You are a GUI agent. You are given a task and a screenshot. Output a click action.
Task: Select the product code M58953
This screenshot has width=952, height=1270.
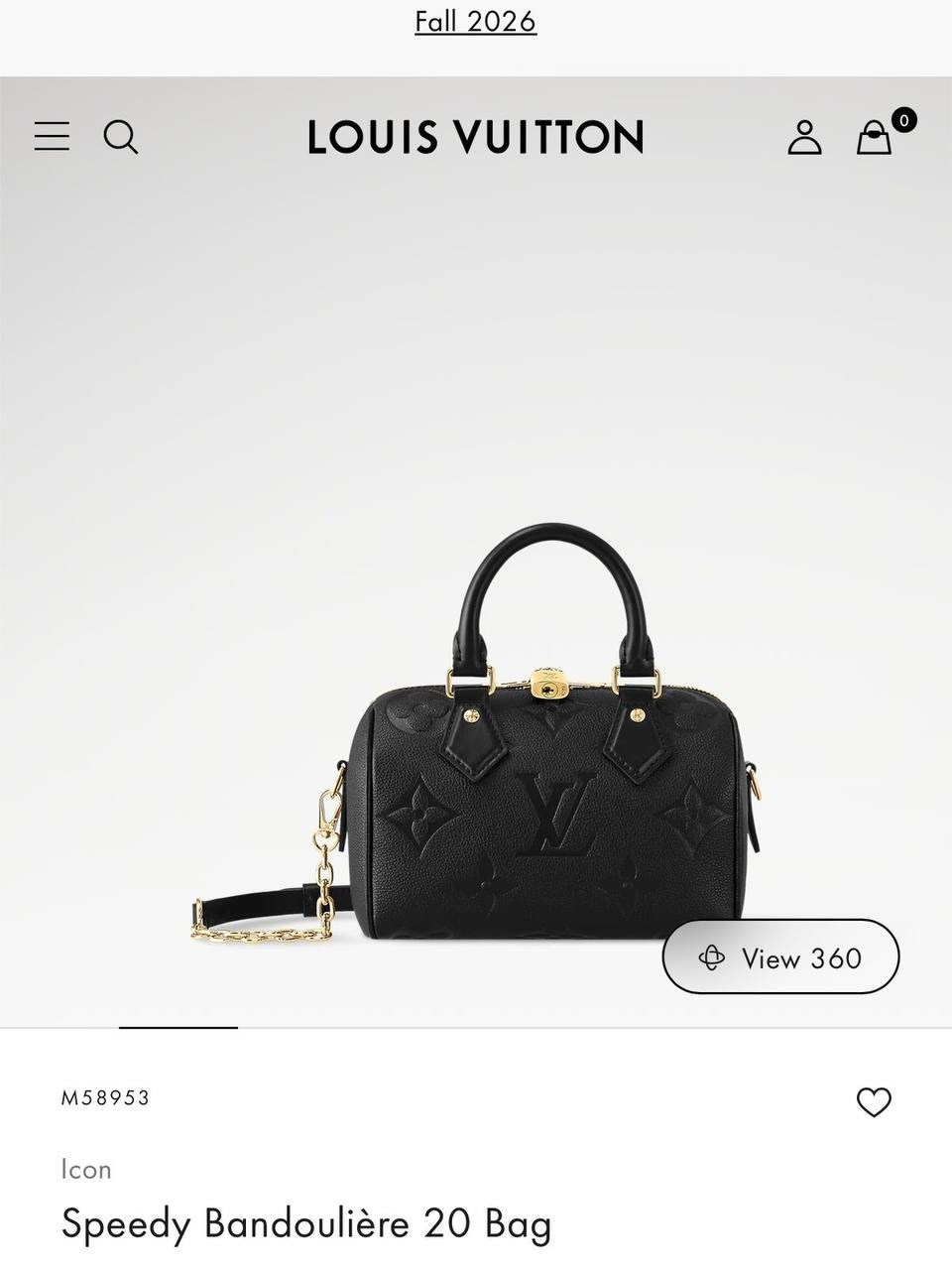(104, 1098)
